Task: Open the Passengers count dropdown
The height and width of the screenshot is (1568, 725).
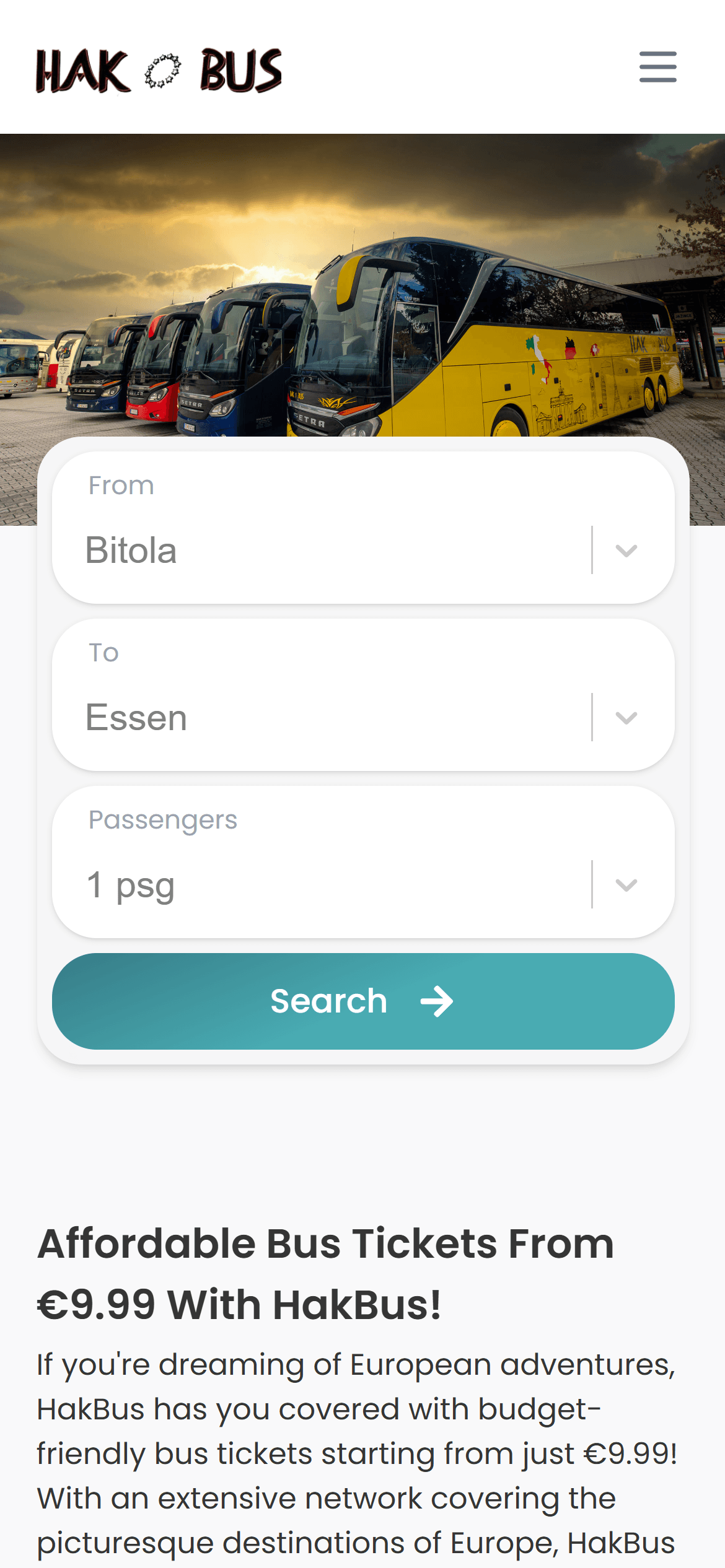Action: pyautogui.click(x=626, y=884)
